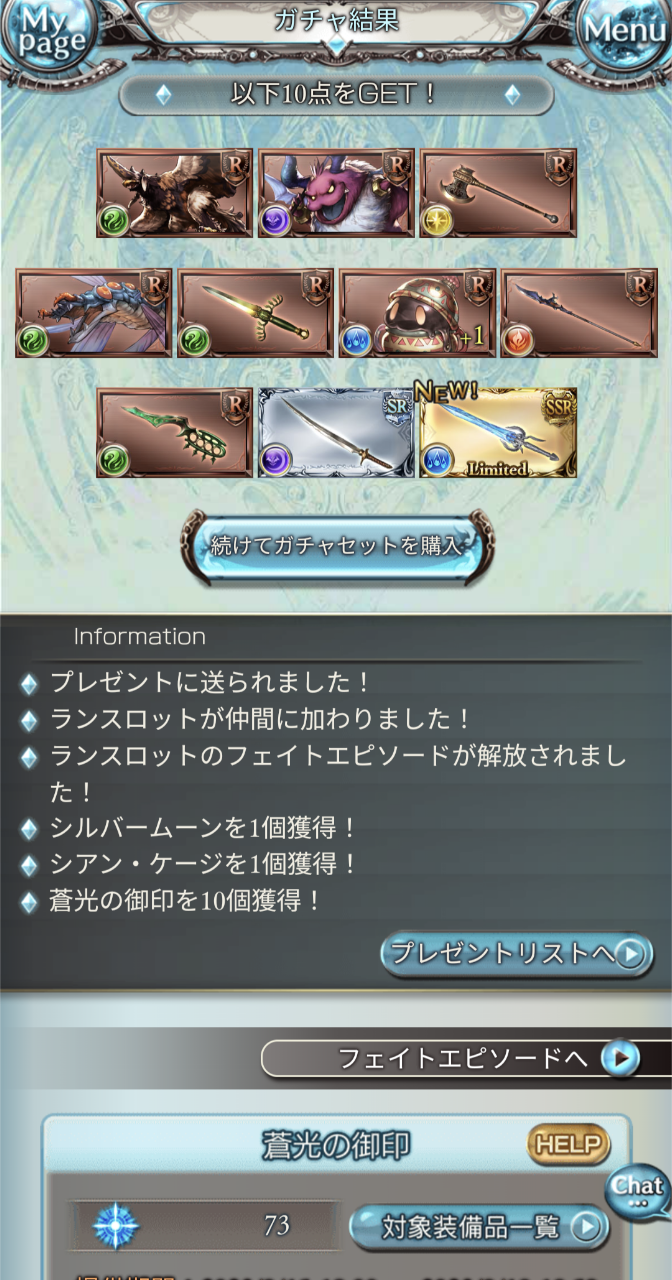Open the R fire spear item
This screenshot has height=1280, width=672.
tap(578, 313)
